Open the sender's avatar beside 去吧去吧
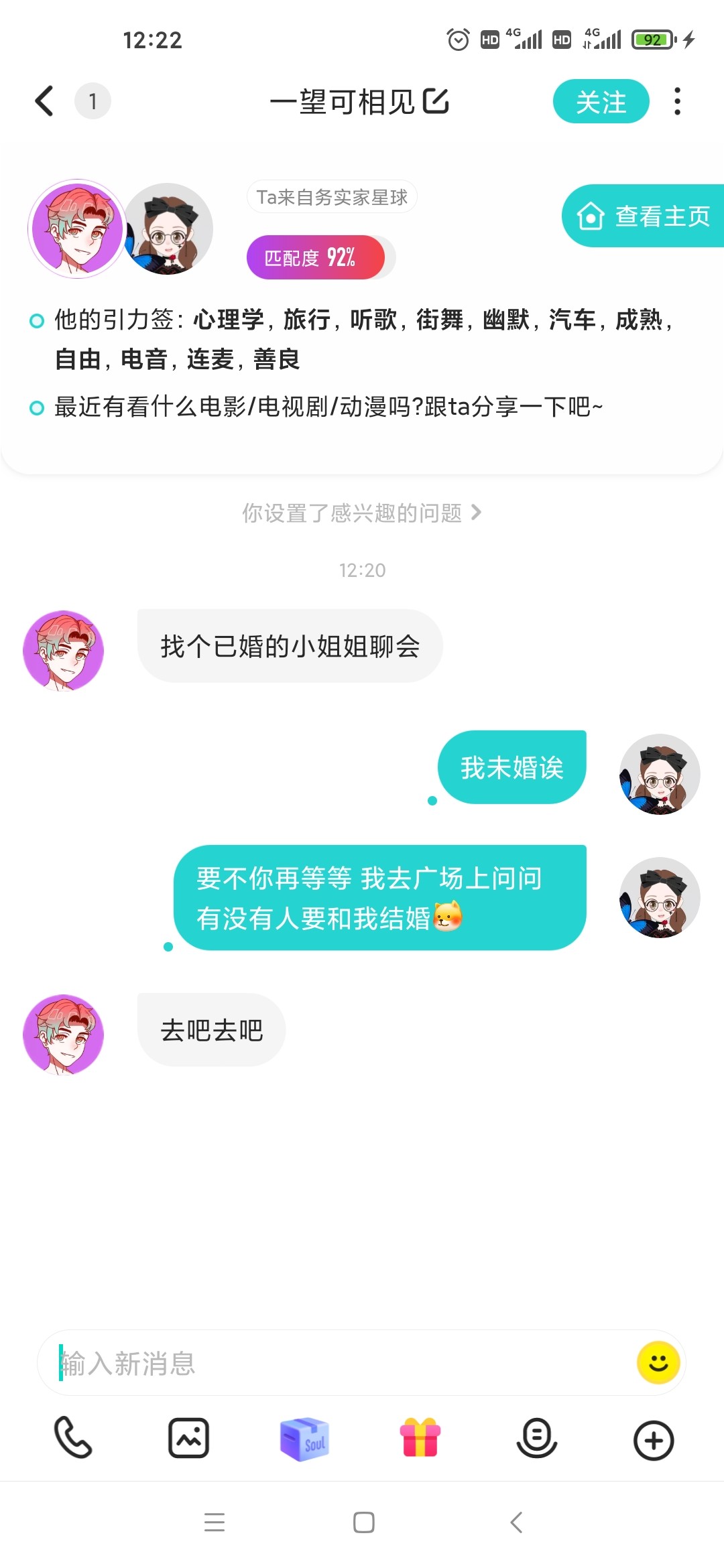724x1568 pixels. click(64, 1034)
